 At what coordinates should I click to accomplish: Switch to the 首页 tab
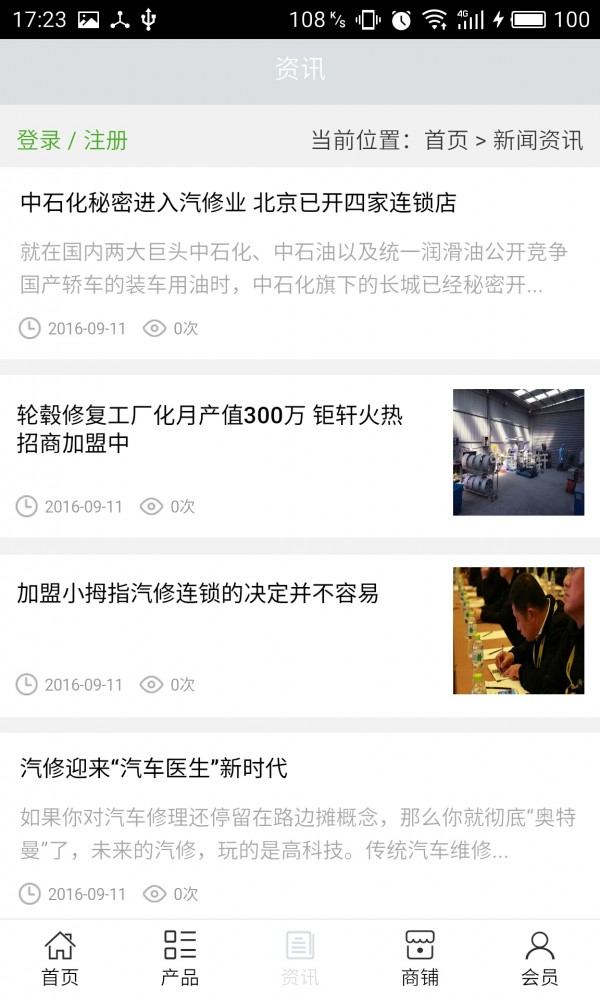point(60,958)
